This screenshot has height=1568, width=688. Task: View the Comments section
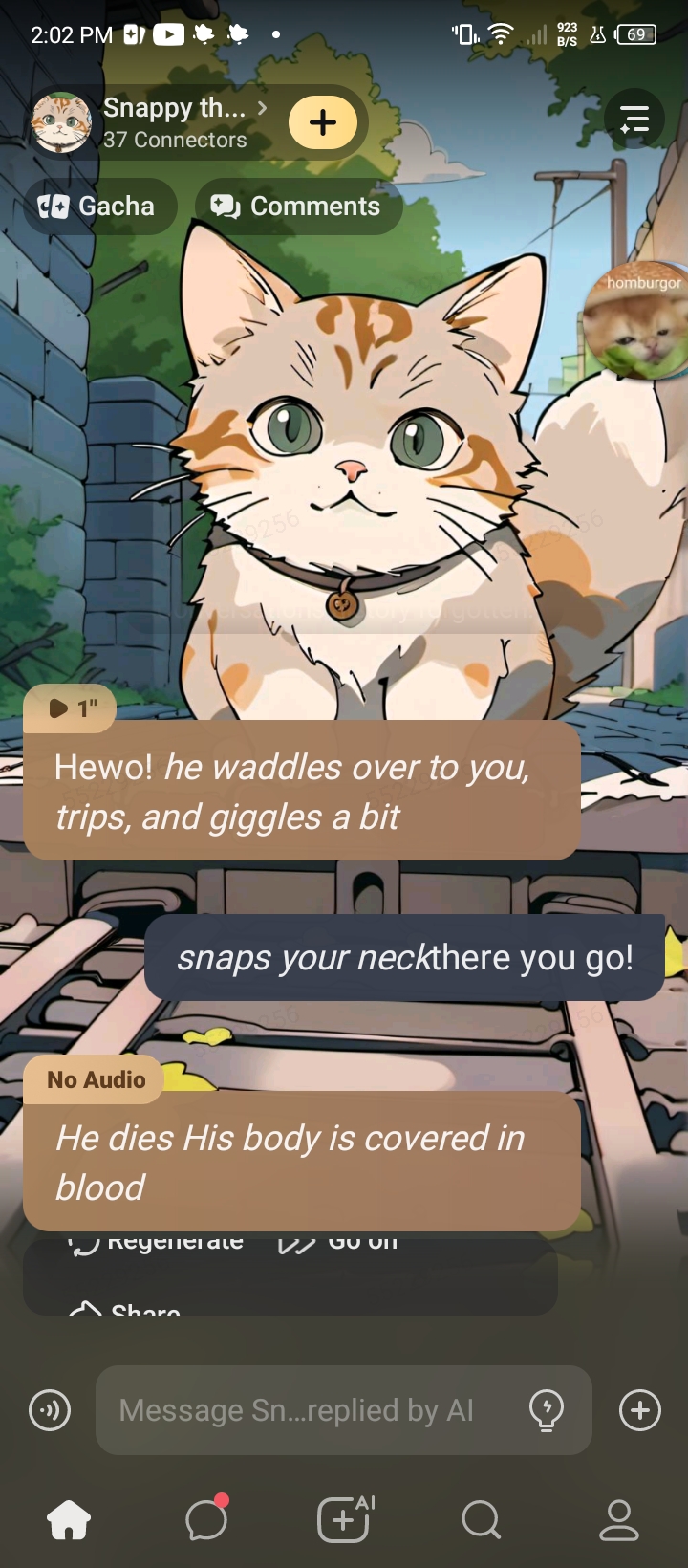pyautogui.click(x=297, y=207)
